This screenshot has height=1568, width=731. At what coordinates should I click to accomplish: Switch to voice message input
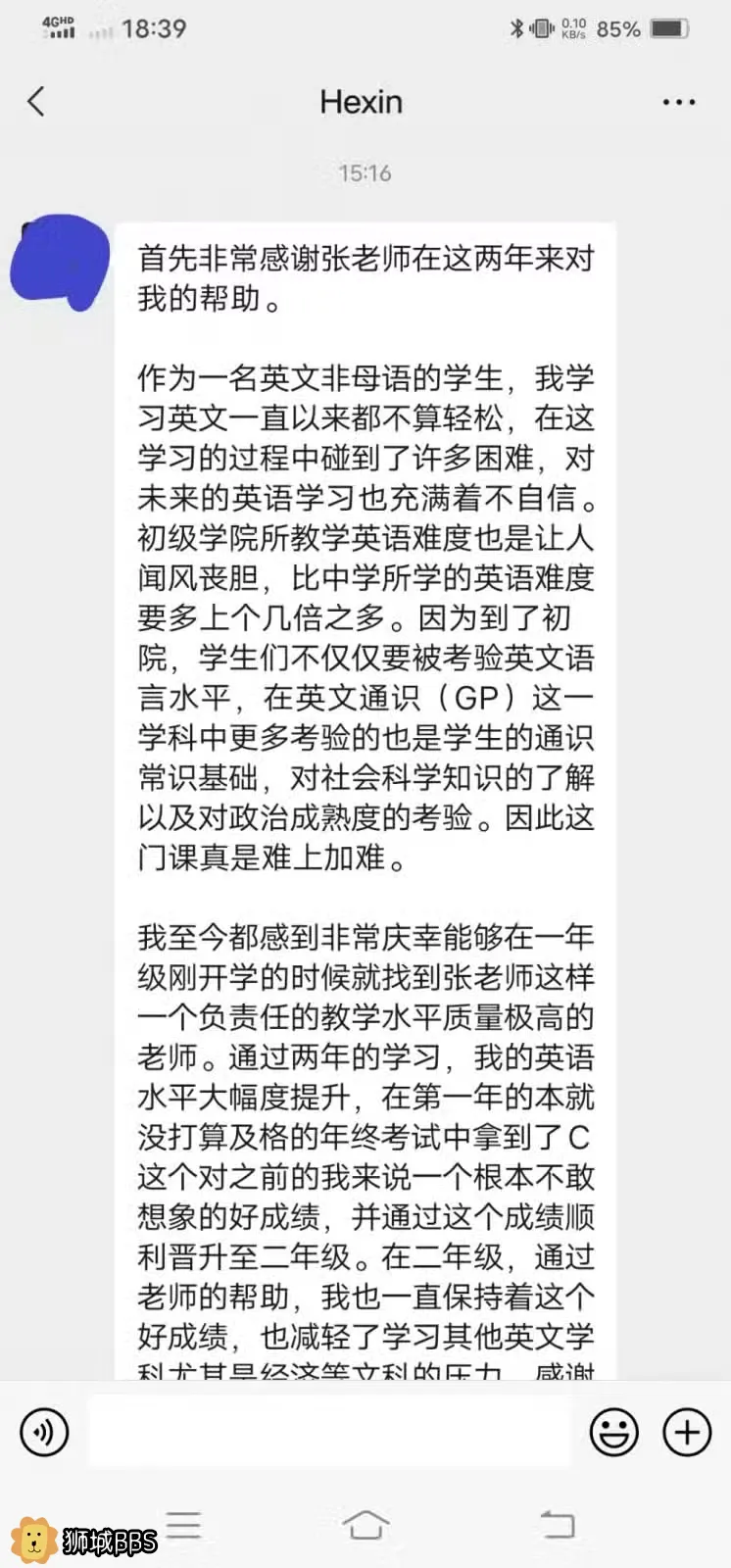click(44, 1433)
